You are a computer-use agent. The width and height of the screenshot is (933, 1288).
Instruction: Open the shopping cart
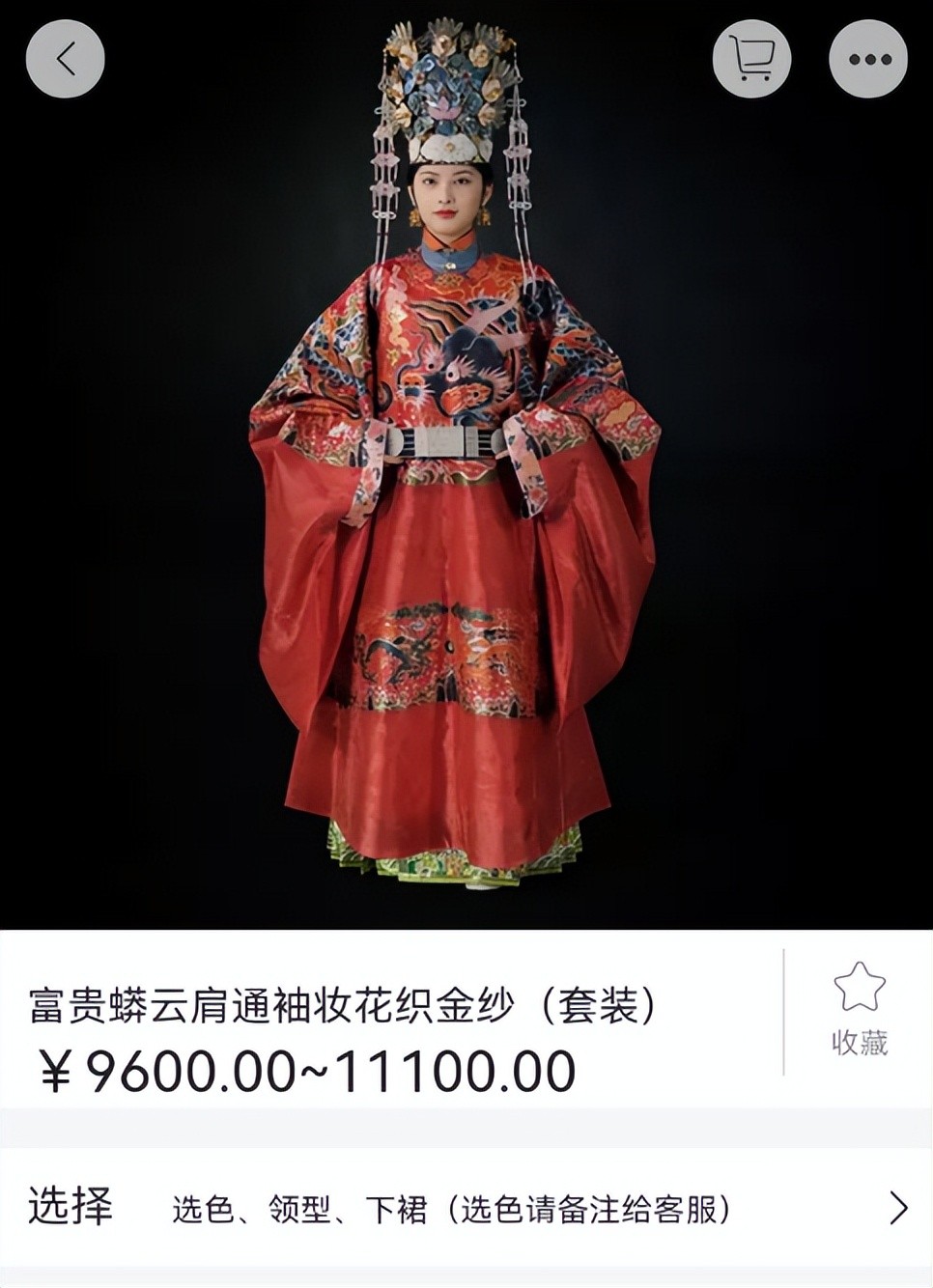(751, 59)
